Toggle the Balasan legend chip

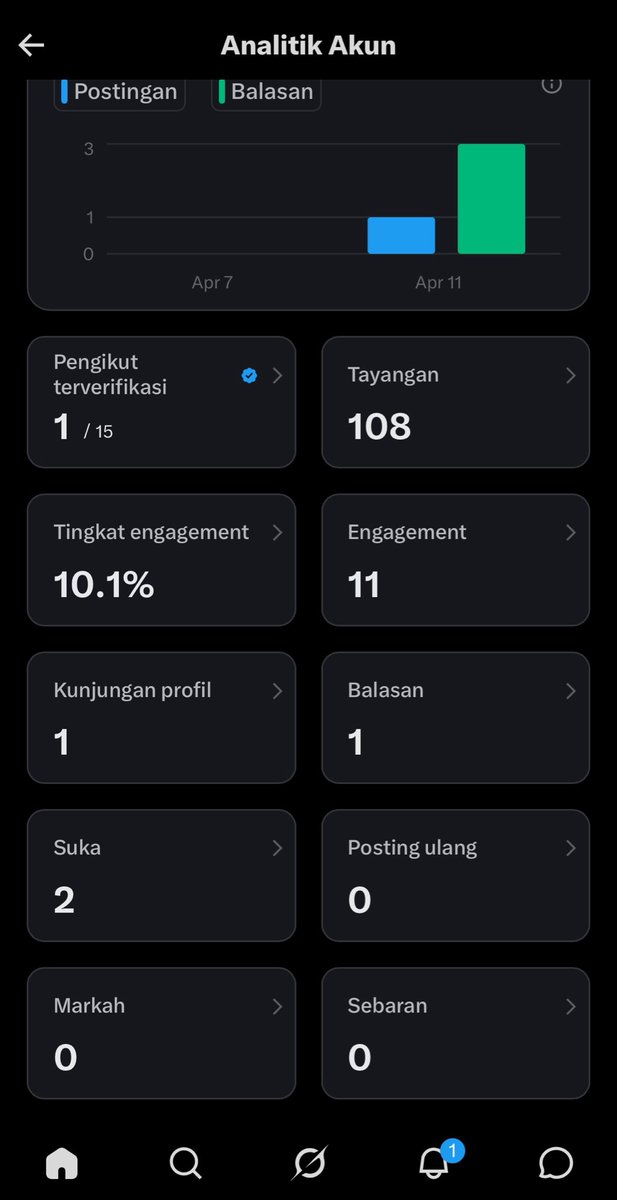pyautogui.click(x=266, y=92)
